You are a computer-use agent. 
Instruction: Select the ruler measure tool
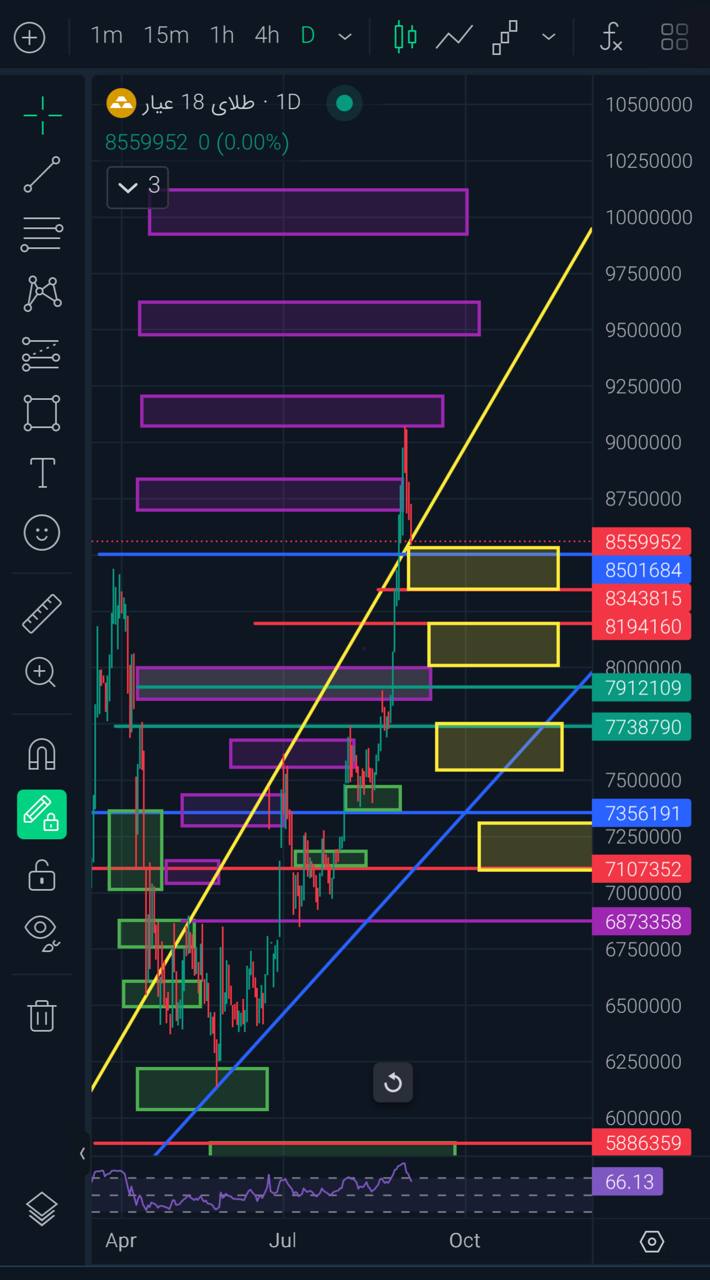(x=42, y=613)
